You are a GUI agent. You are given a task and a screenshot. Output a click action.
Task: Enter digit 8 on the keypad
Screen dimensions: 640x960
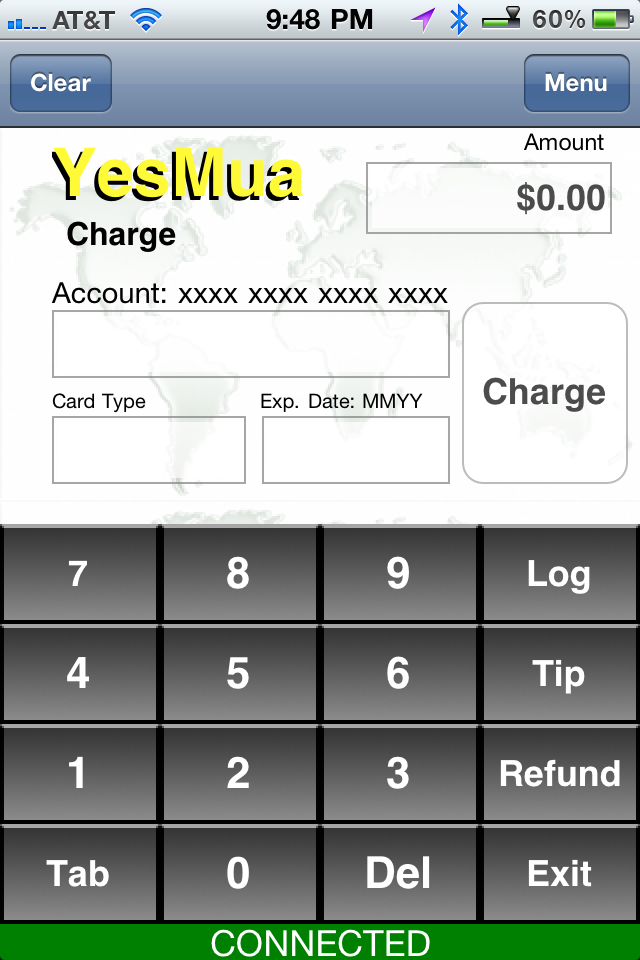[x=238, y=574]
